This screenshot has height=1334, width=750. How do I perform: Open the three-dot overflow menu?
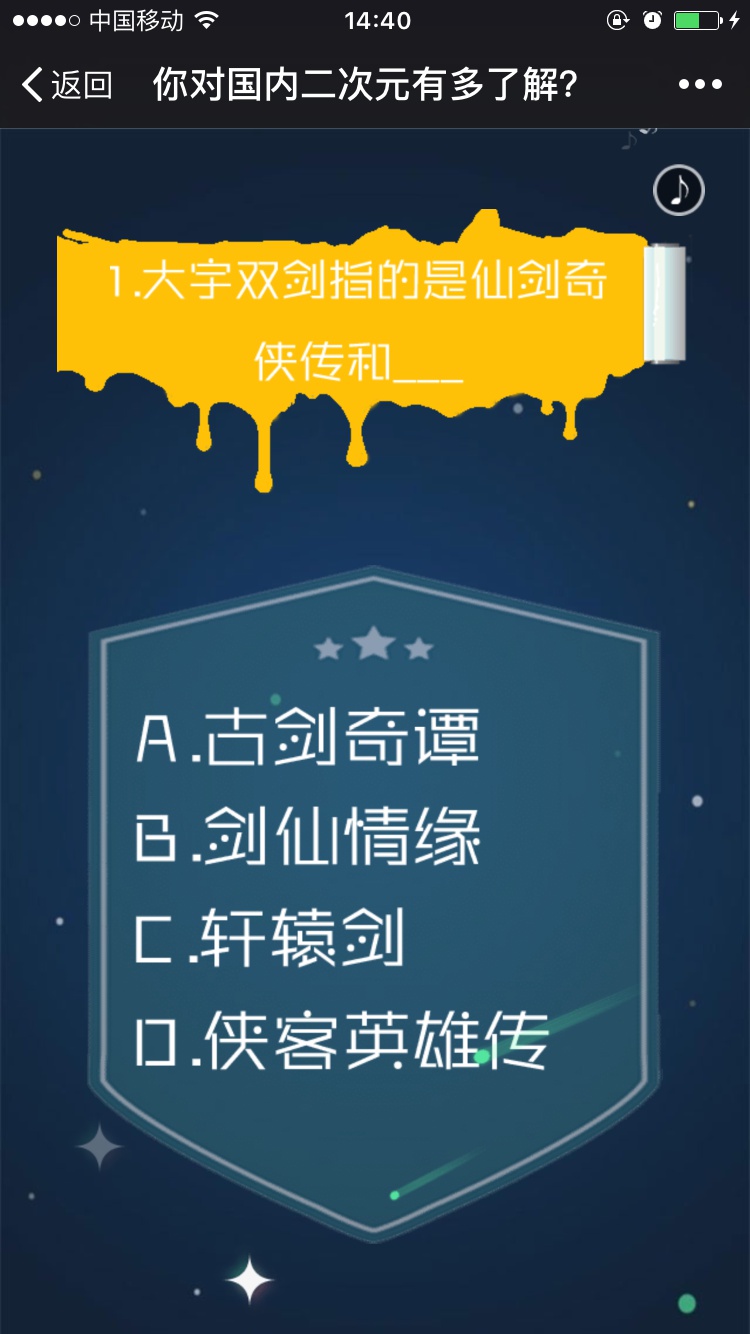[700, 85]
